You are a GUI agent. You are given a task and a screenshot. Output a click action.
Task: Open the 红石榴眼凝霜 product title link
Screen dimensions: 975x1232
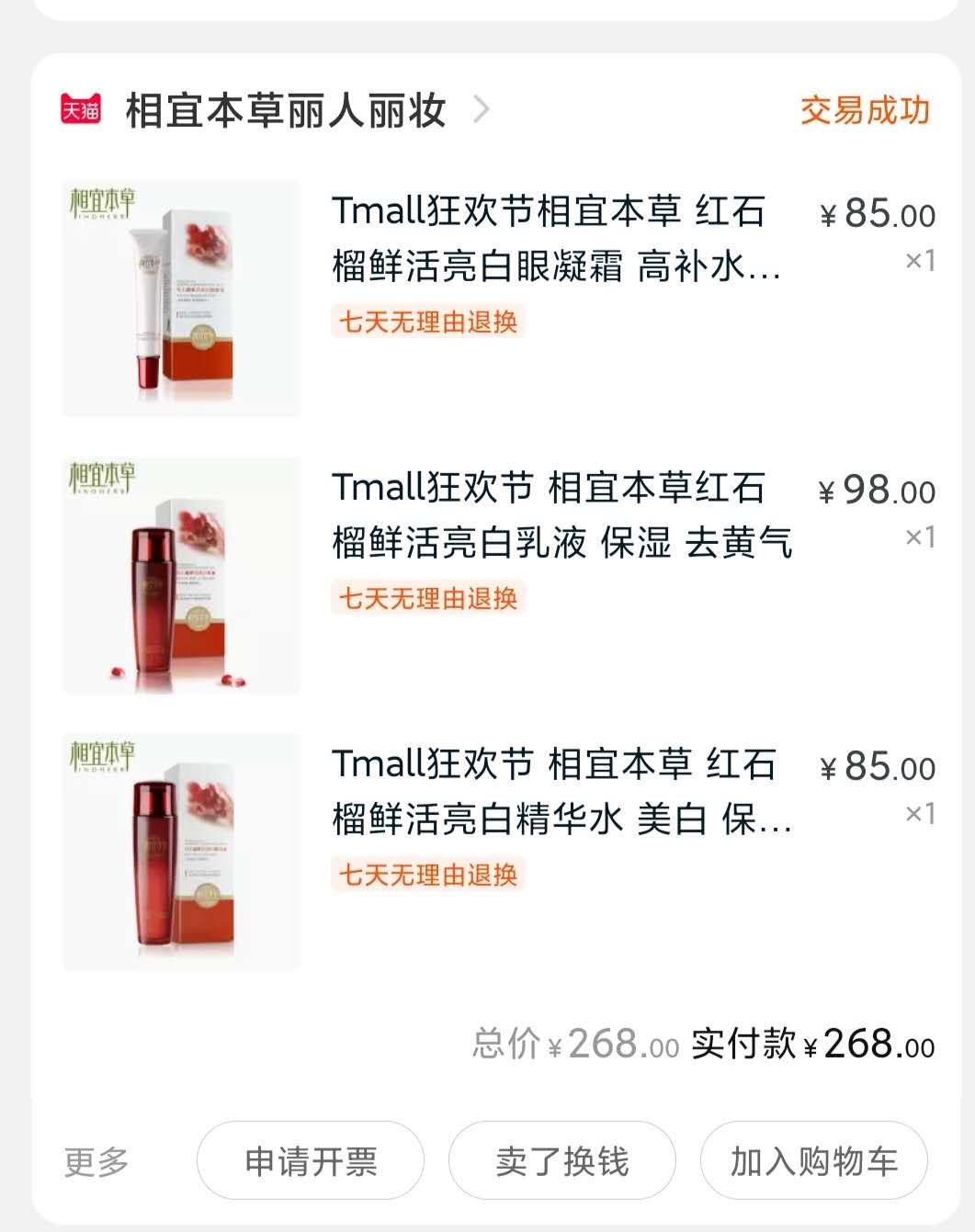click(x=556, y=240)
